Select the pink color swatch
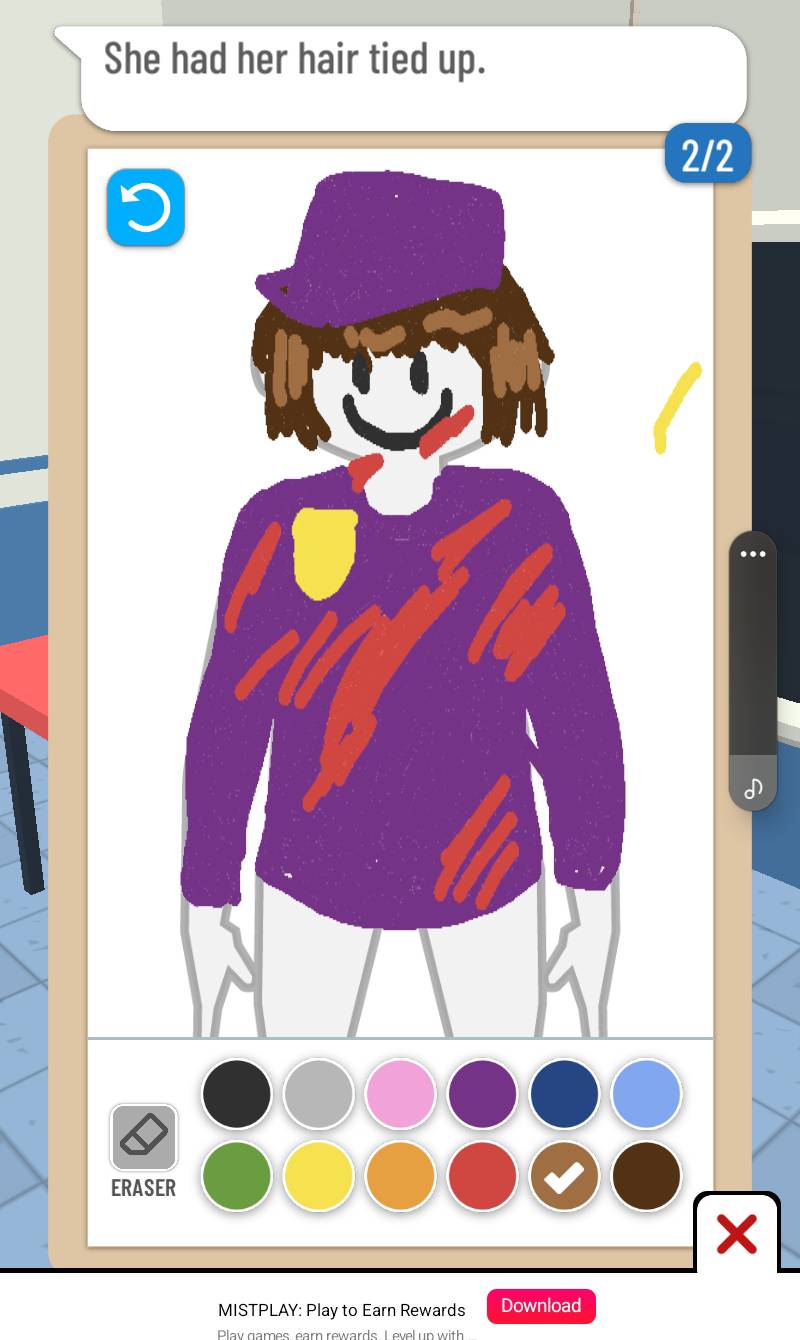 point(401,1094)
